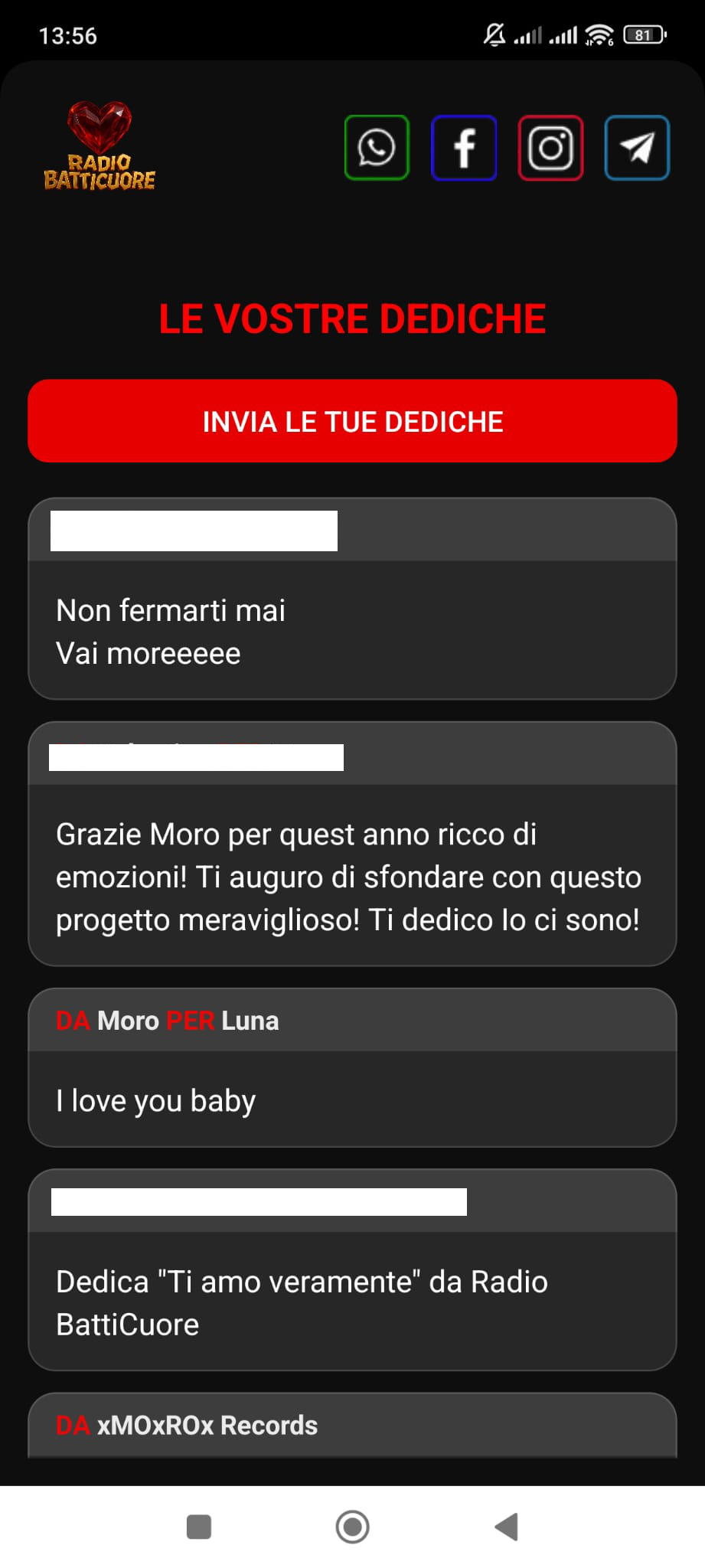The height and width of the screenshot is (1568, 705).
Task: Tap the muted notification bell status icon
Action: [494, 34]
